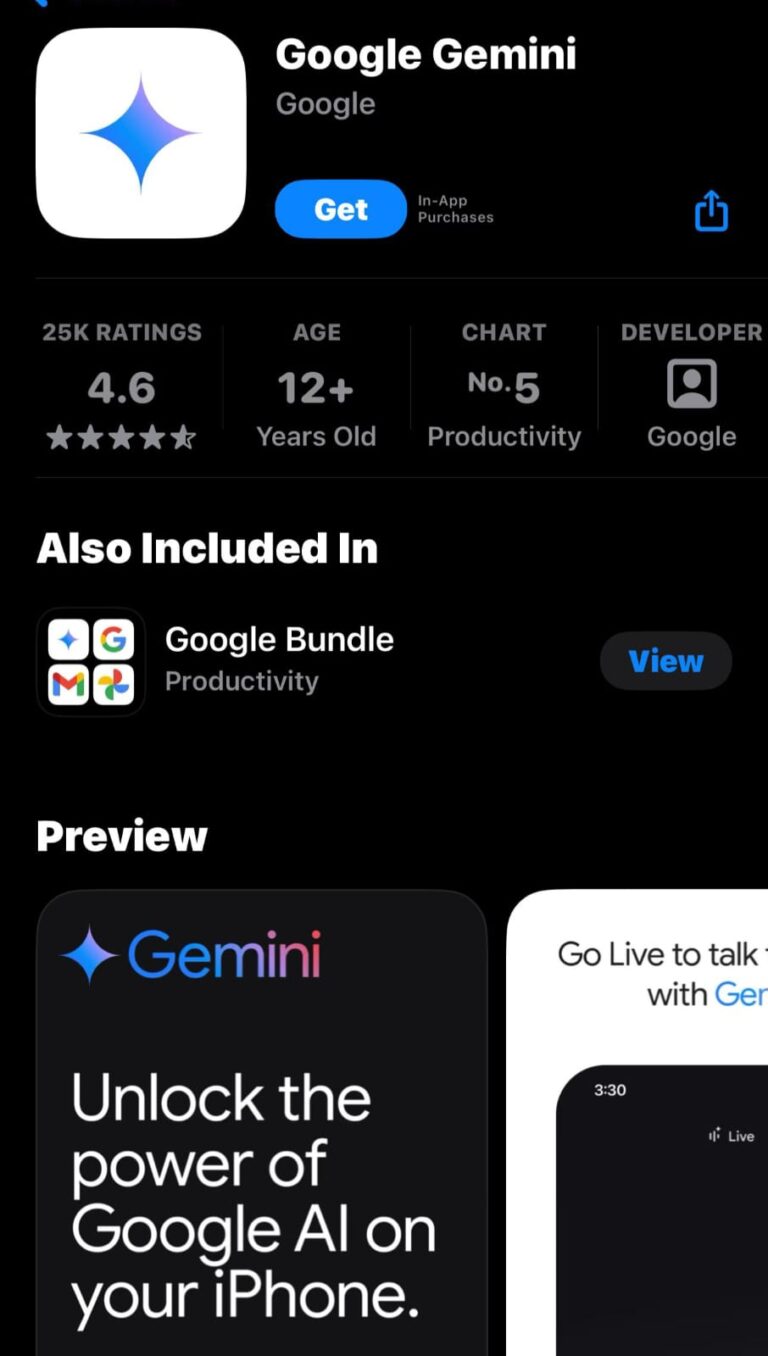Tap the Gmail icon inside Google Bundle
Screen dimensions: 768x1356
tap(66, 685)
